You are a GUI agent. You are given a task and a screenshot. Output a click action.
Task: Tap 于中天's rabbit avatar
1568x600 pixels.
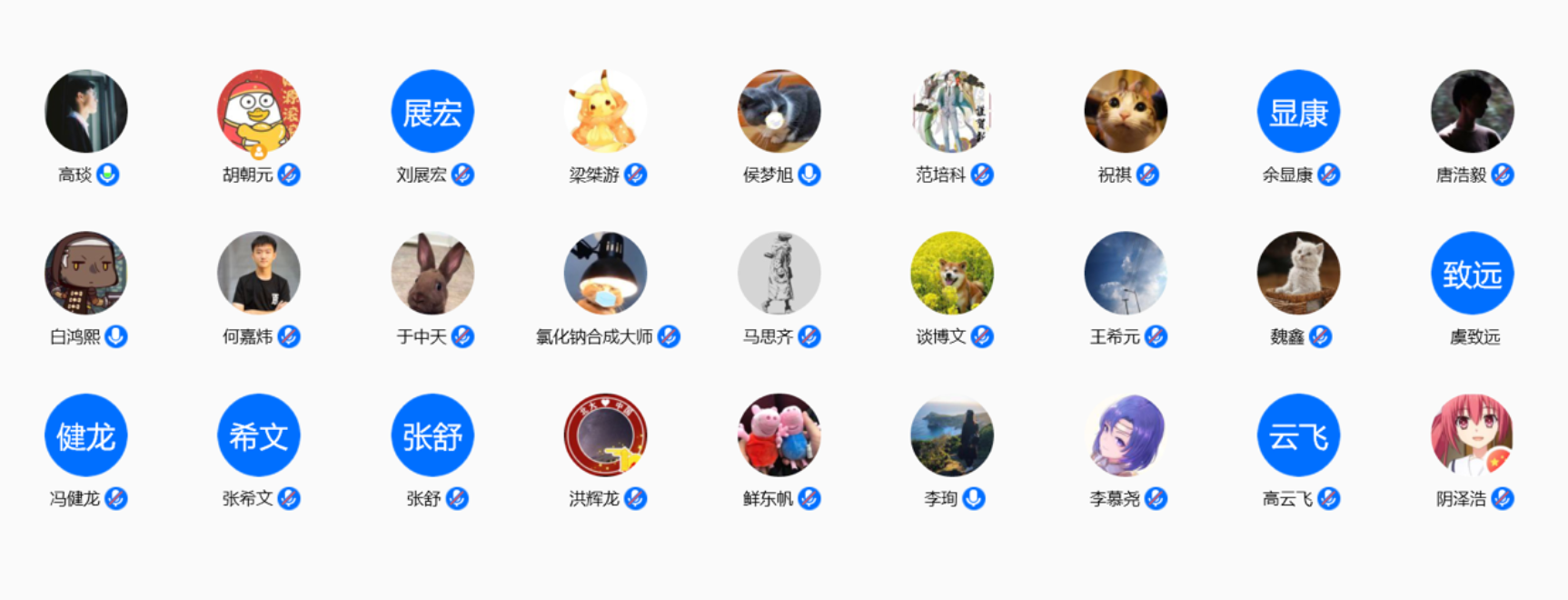tap(432, 273)
